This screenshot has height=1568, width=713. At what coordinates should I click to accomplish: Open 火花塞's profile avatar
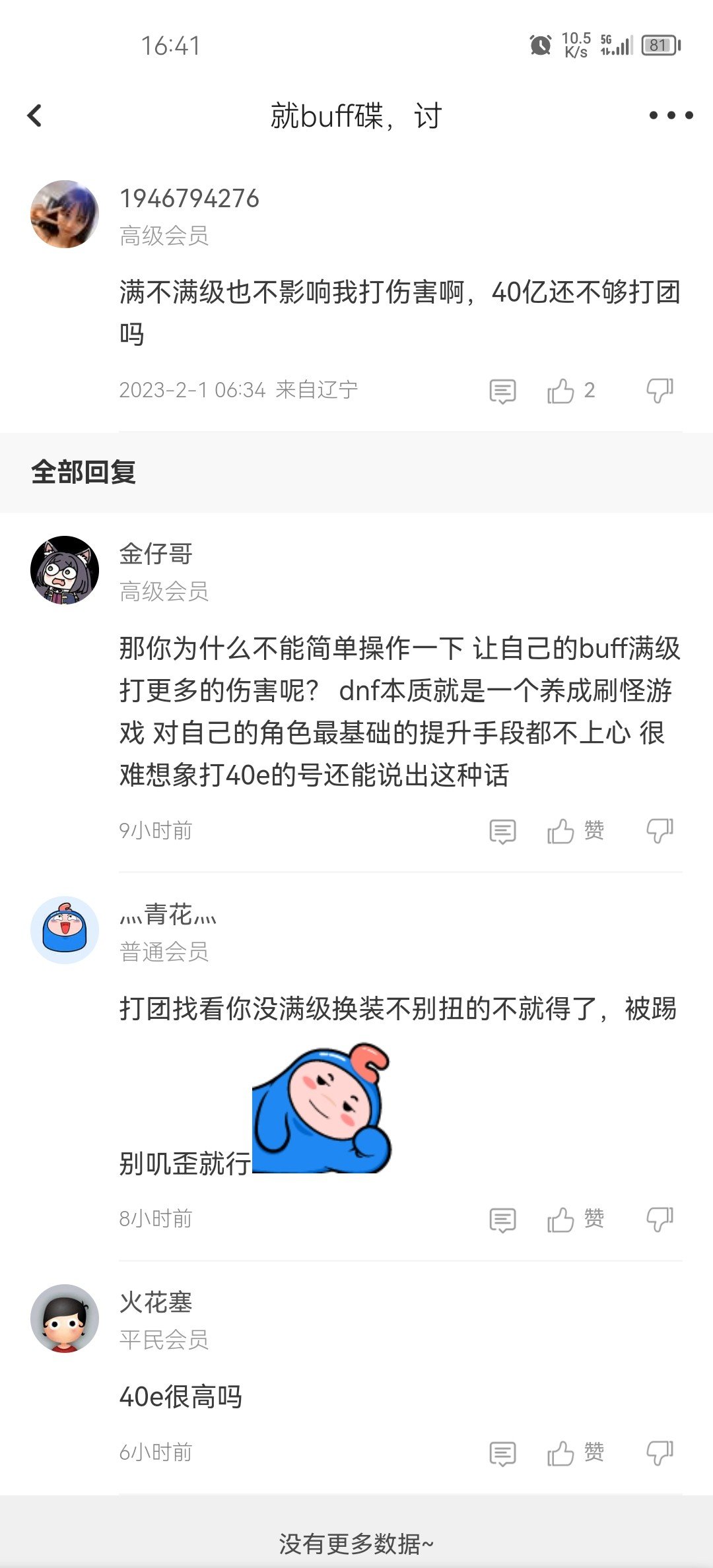[x=65, y=1319]
